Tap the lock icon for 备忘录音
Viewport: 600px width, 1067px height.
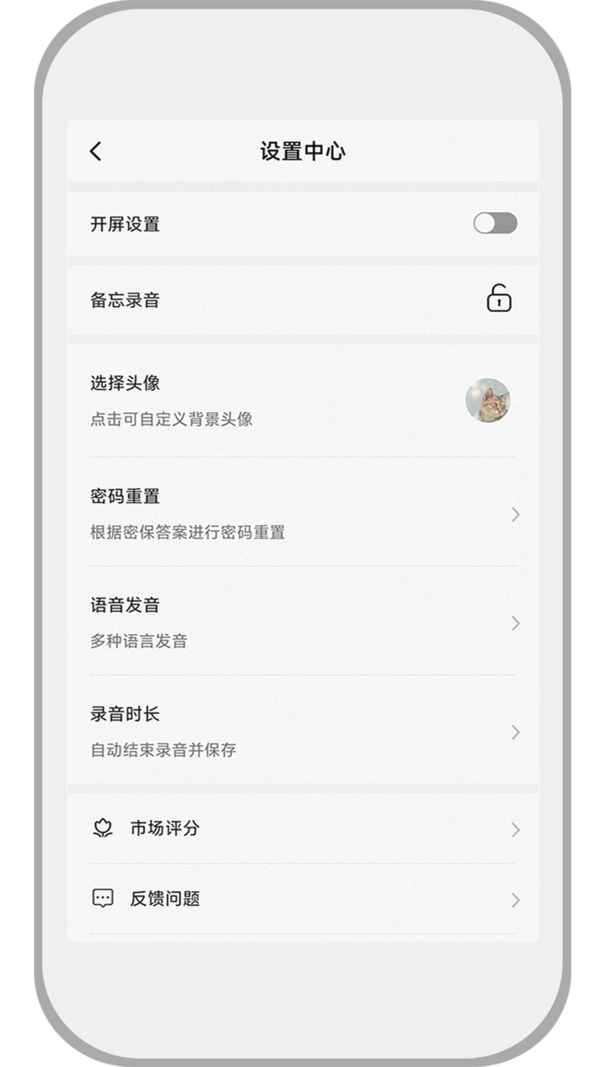[x=499, y=298]
